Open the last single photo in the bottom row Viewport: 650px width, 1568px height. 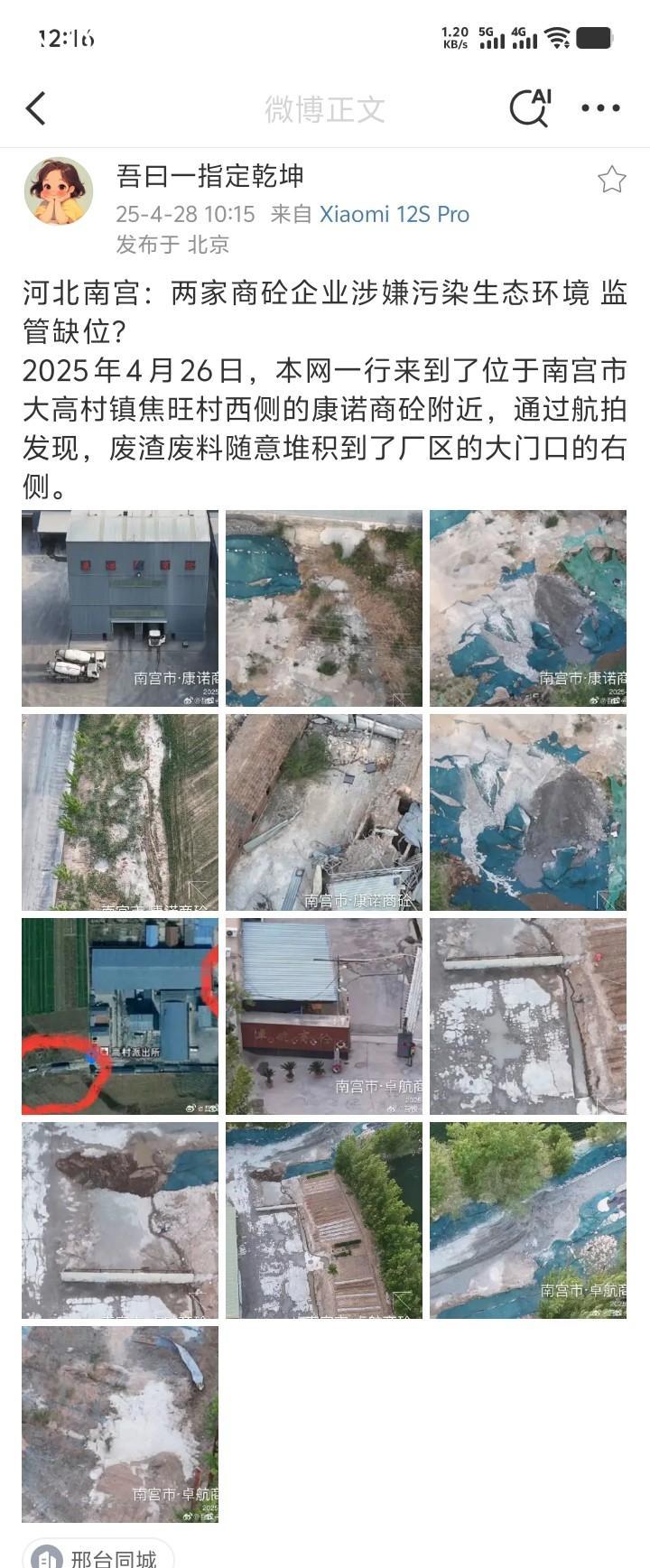[120, 1424]
